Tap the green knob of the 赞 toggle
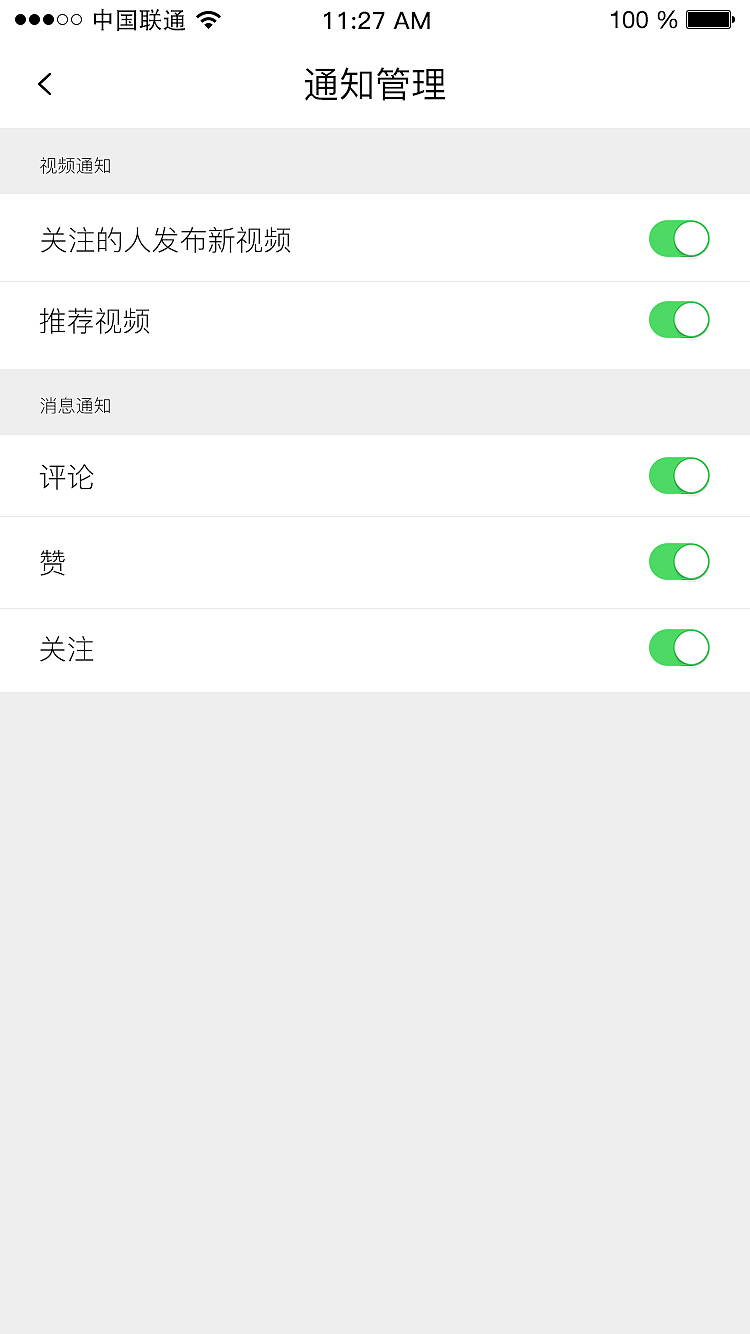Image resolution: width=750 pixels, height=1334 pixels. point(691,561)
